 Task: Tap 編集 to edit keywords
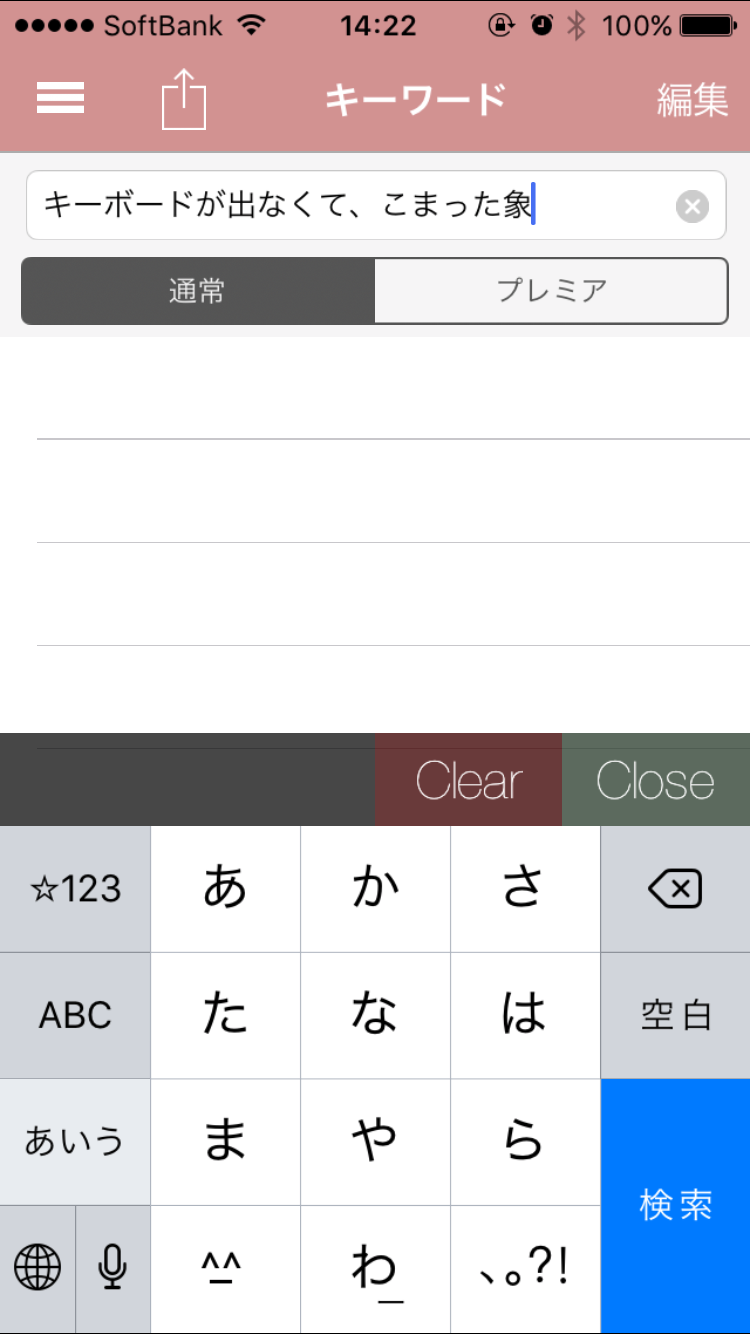coord(692,100)
